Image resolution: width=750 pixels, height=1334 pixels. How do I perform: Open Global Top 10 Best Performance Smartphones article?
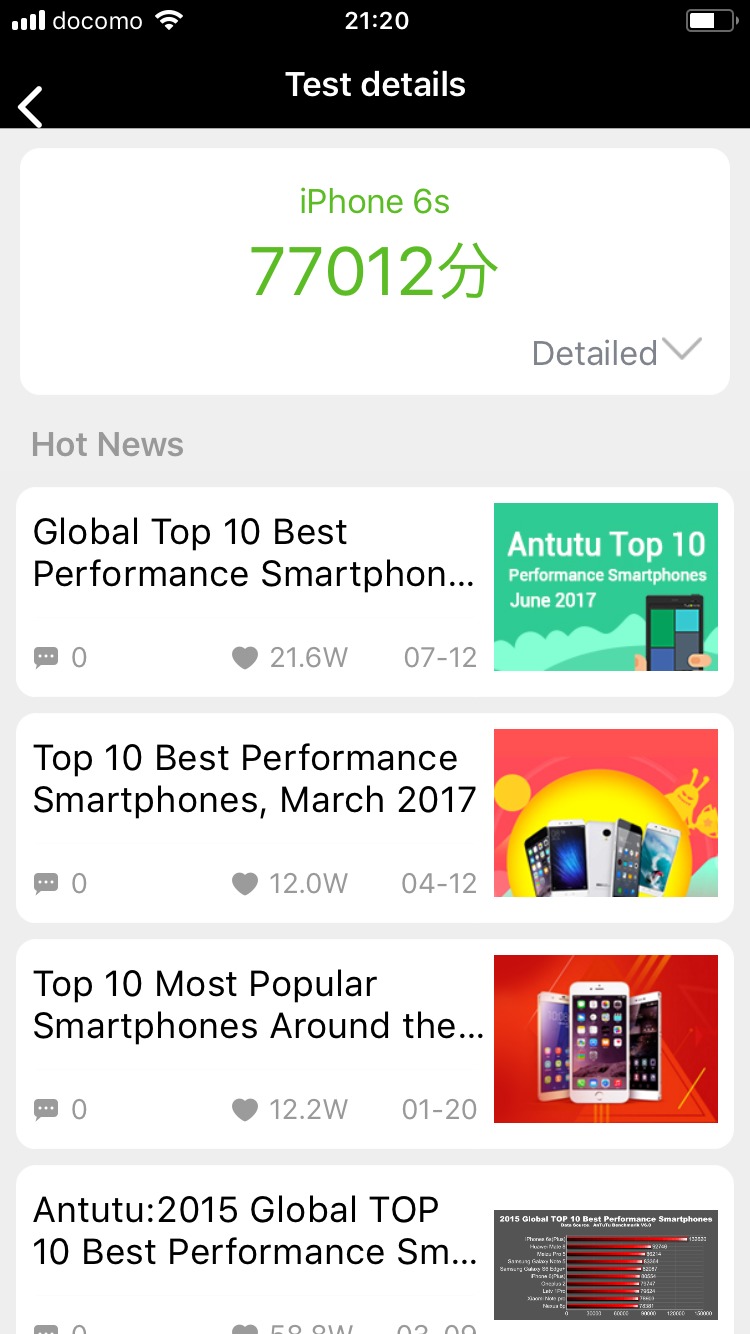(254, 553)
